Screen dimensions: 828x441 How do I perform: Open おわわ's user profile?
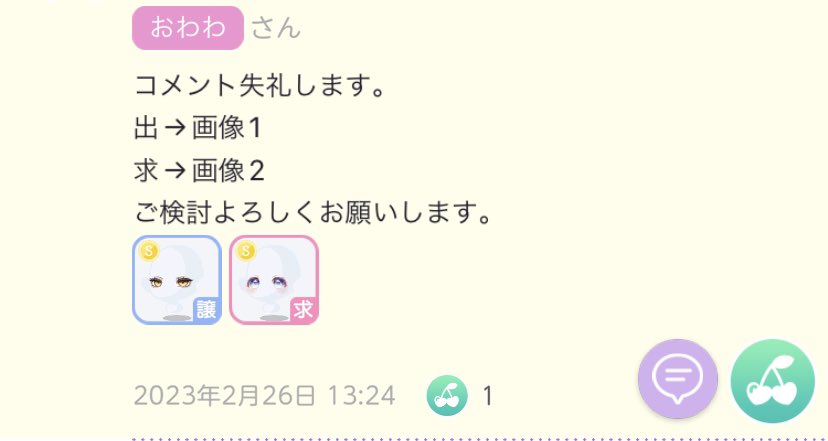(x=188, y=27)
